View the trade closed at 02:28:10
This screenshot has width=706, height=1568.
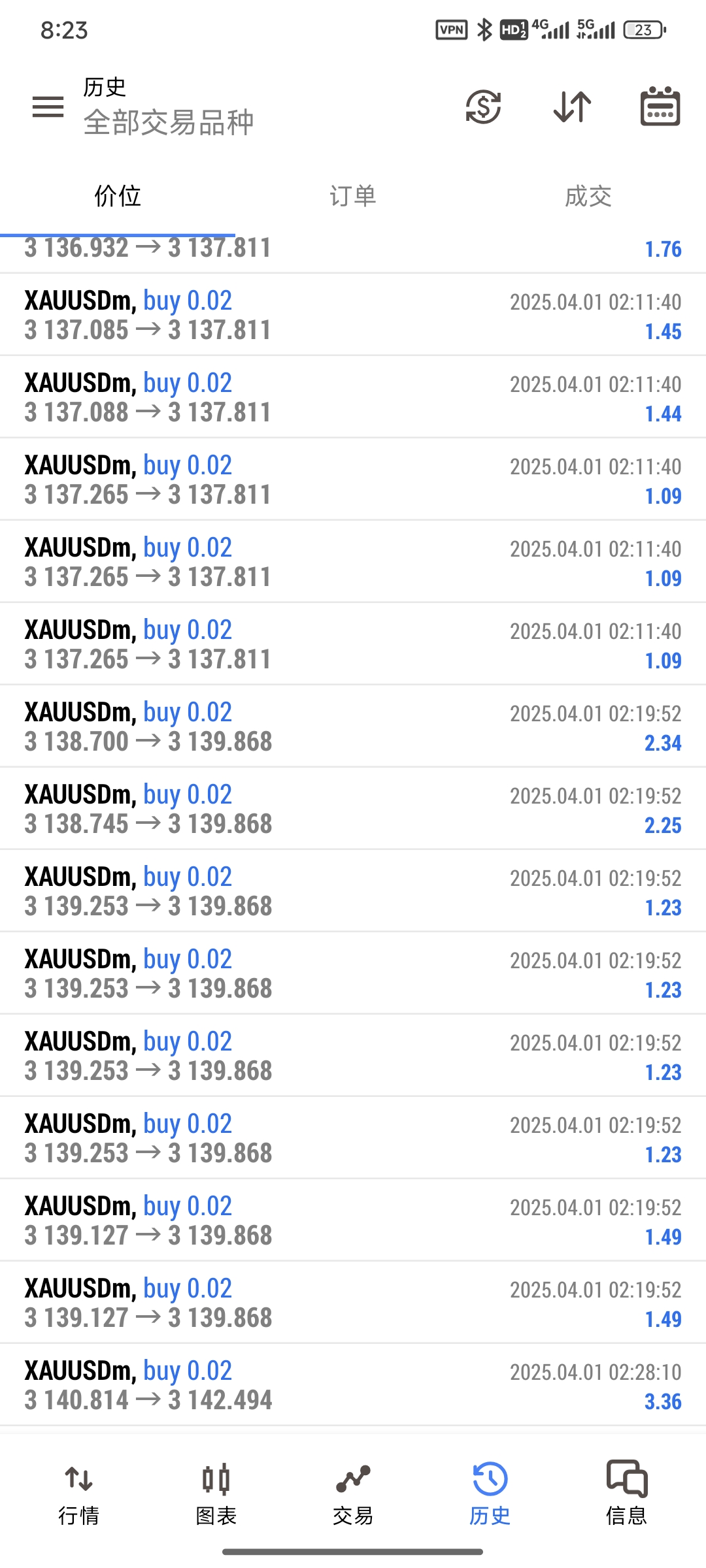coord(353,1385)
